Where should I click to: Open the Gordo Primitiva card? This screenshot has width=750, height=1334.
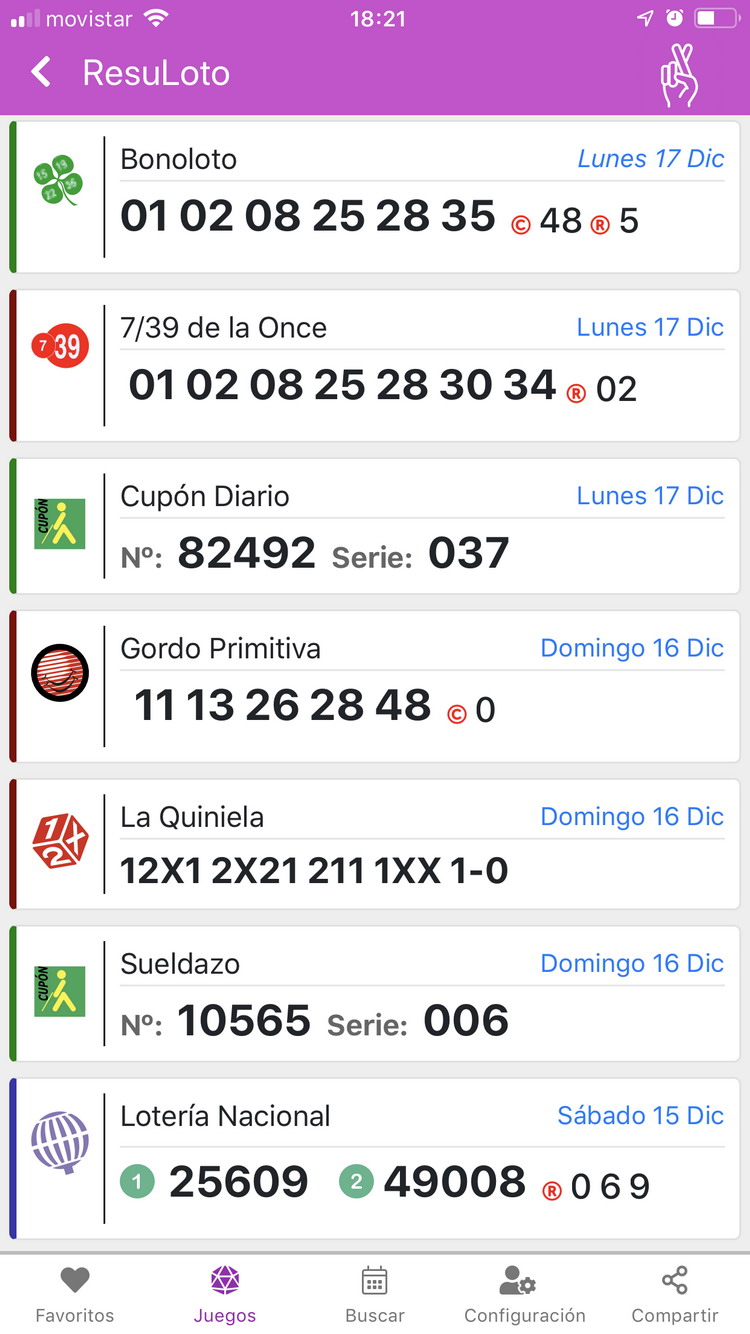(x=375, y=687)
